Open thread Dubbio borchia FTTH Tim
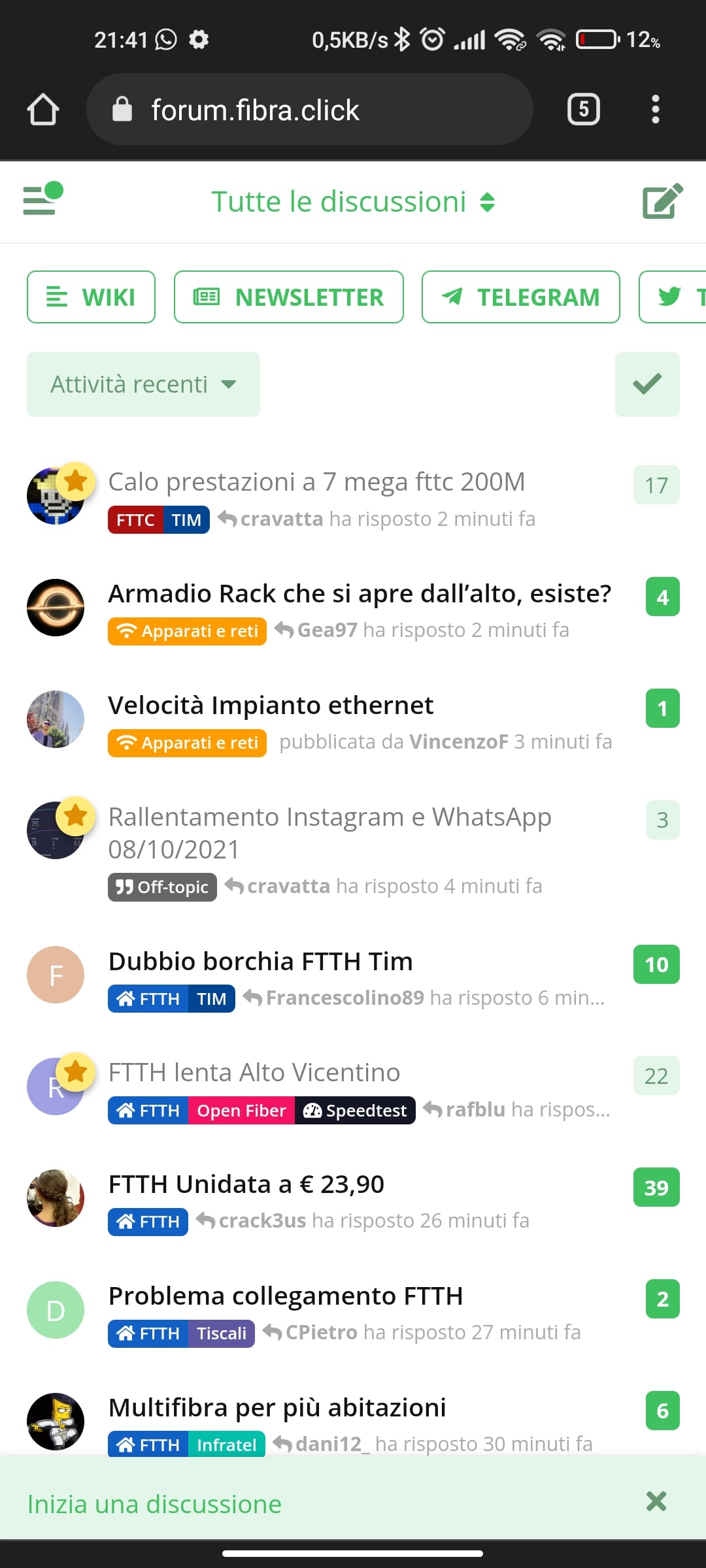The image size is (706, 1568). coord(260,962)
